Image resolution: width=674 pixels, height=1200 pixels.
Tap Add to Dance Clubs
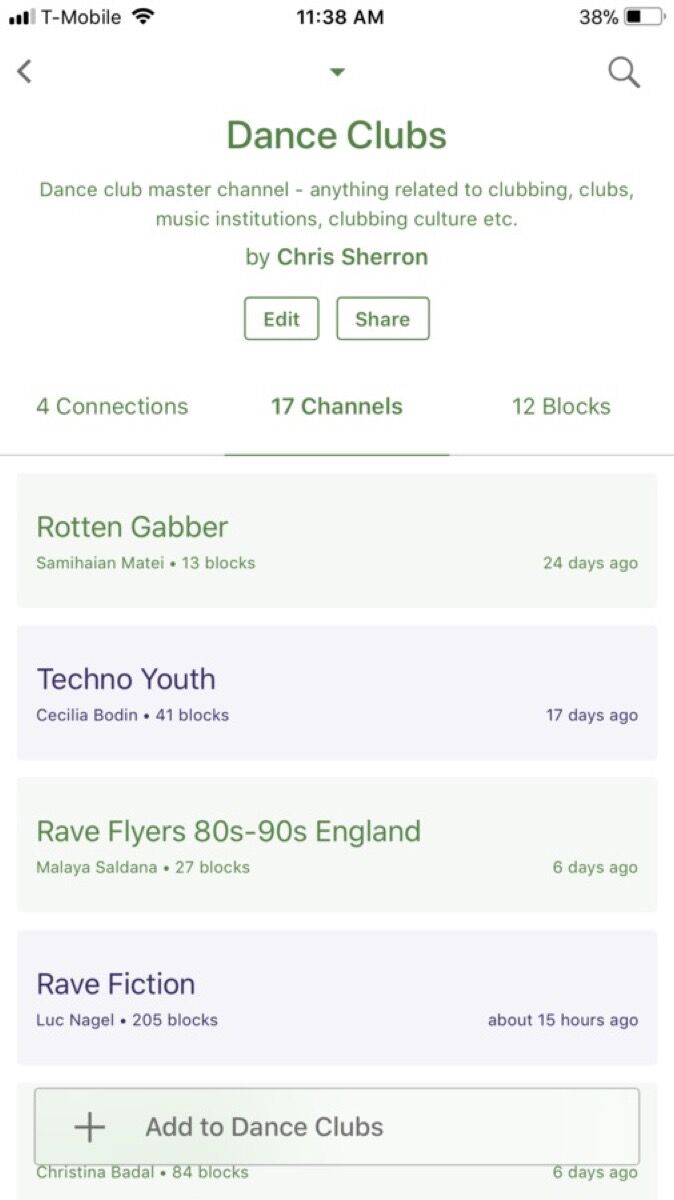pos(337,1127)
